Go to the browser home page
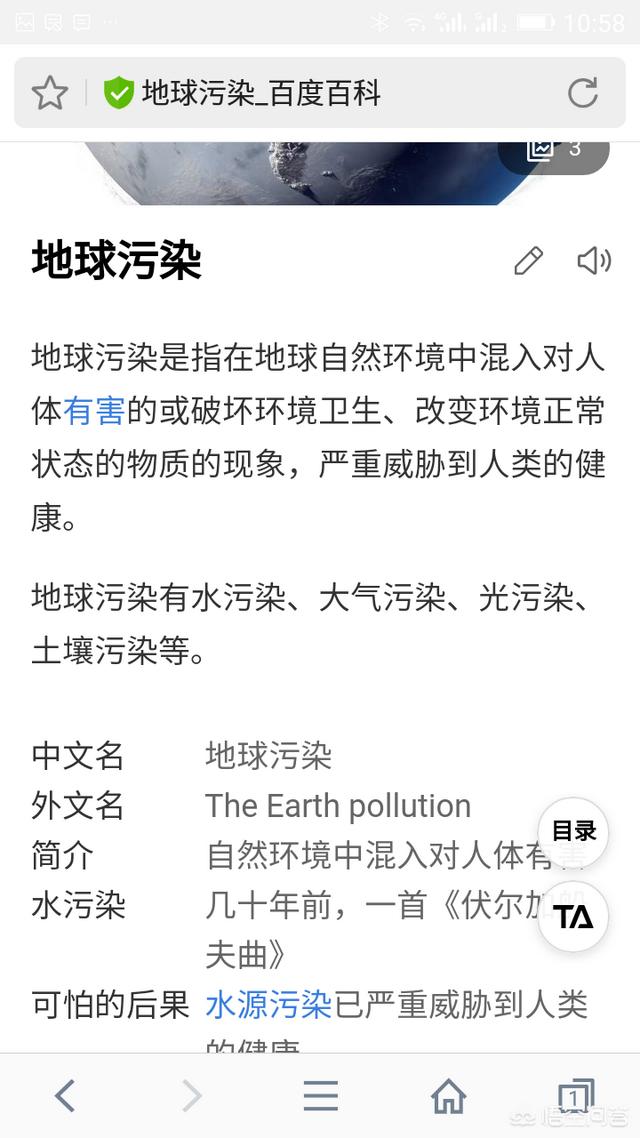This screenshot has width=640, height=1138. coord(448,1095)
